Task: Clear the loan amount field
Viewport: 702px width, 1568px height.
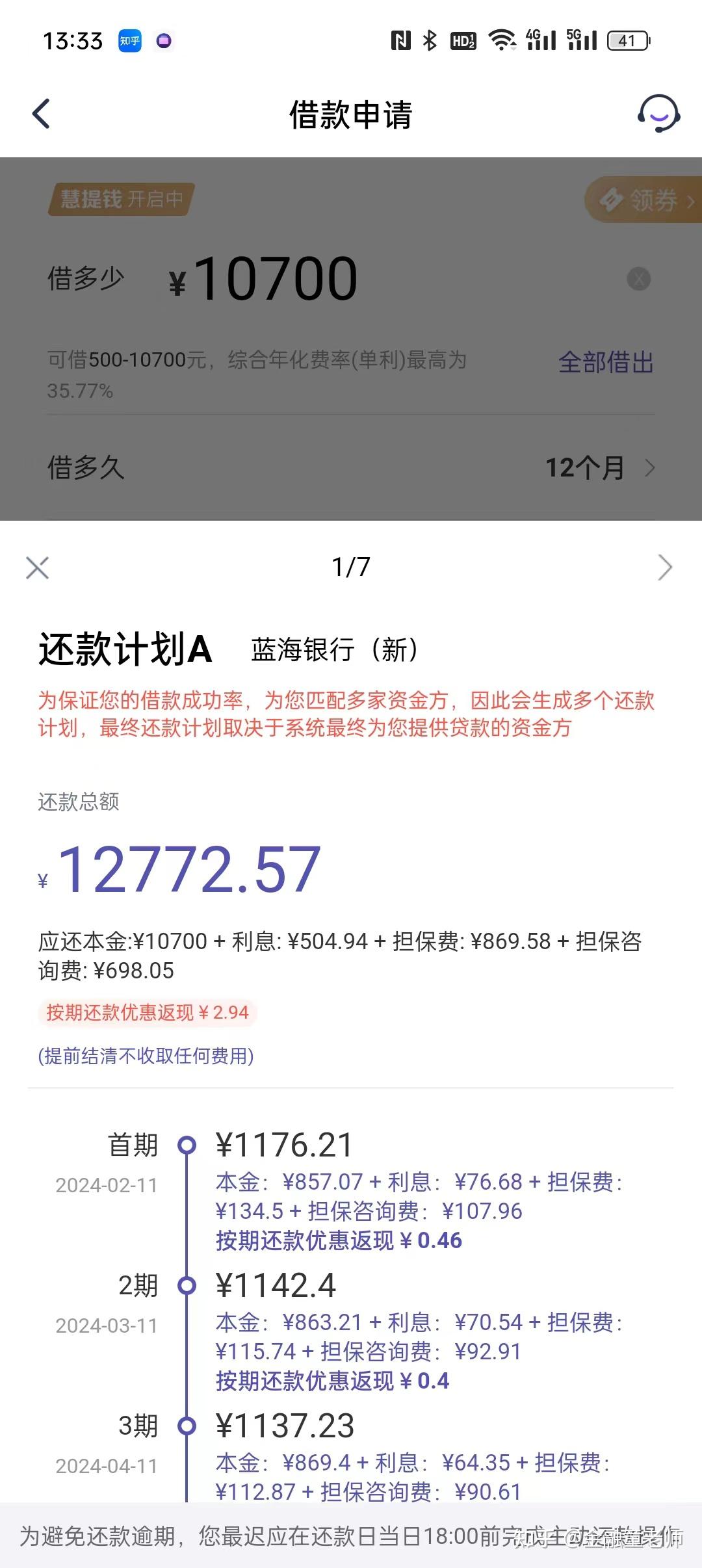Action: click(638, 280)
